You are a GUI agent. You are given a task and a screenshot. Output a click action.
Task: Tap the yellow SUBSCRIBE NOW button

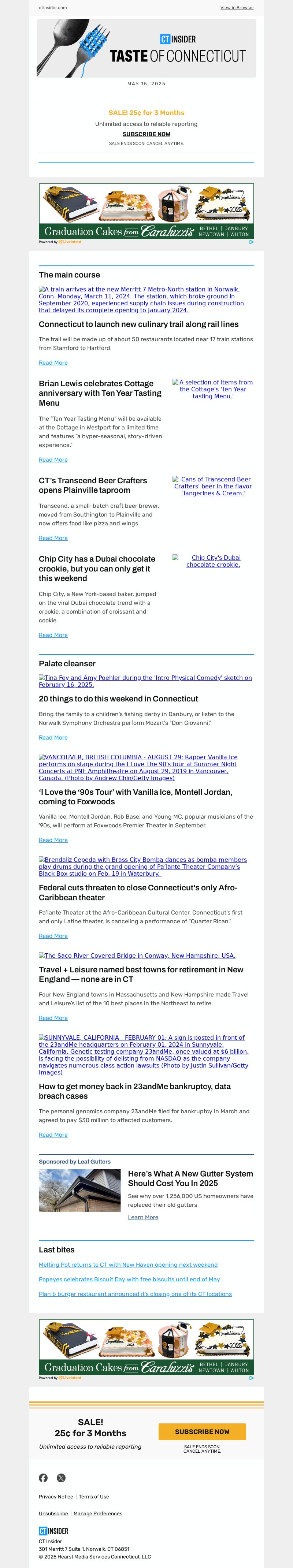pos(202,1432)
